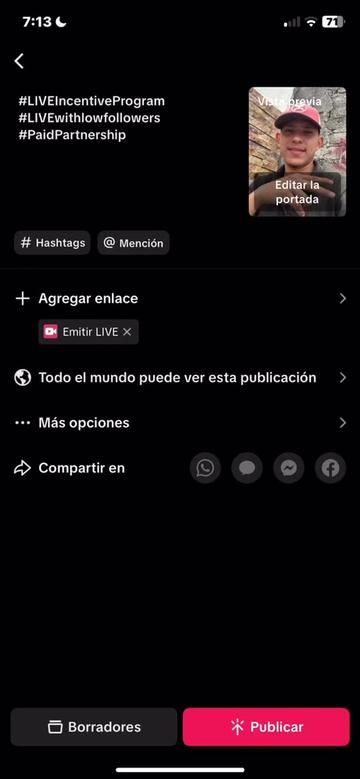Tap Editar la portada on the cover

pos(297,193)
